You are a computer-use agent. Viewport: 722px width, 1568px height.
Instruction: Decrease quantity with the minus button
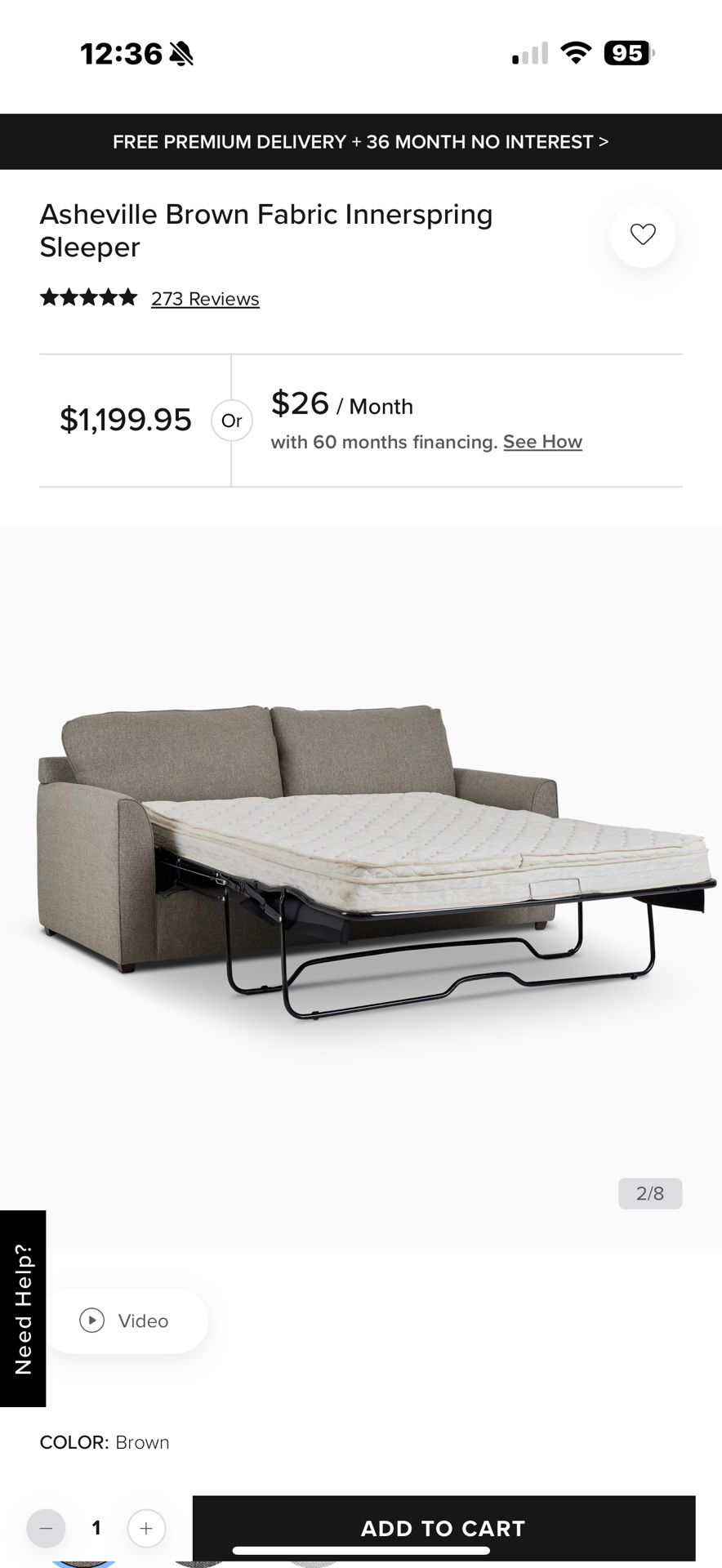46,1528
